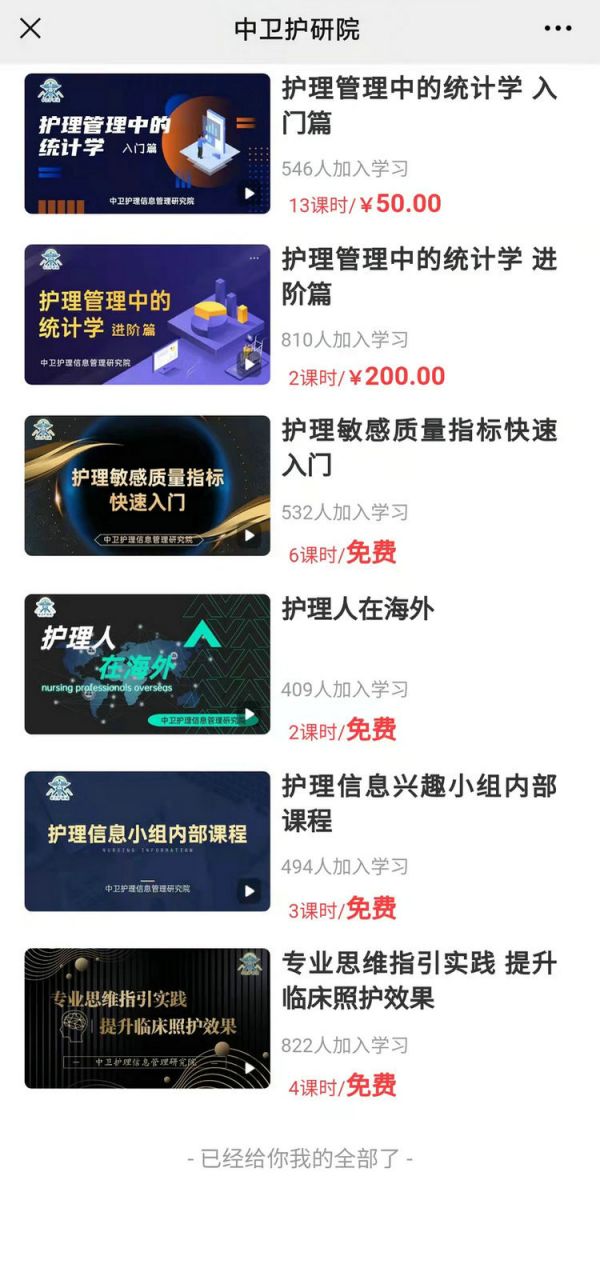Open the three-dot more menu

point(558,28)
